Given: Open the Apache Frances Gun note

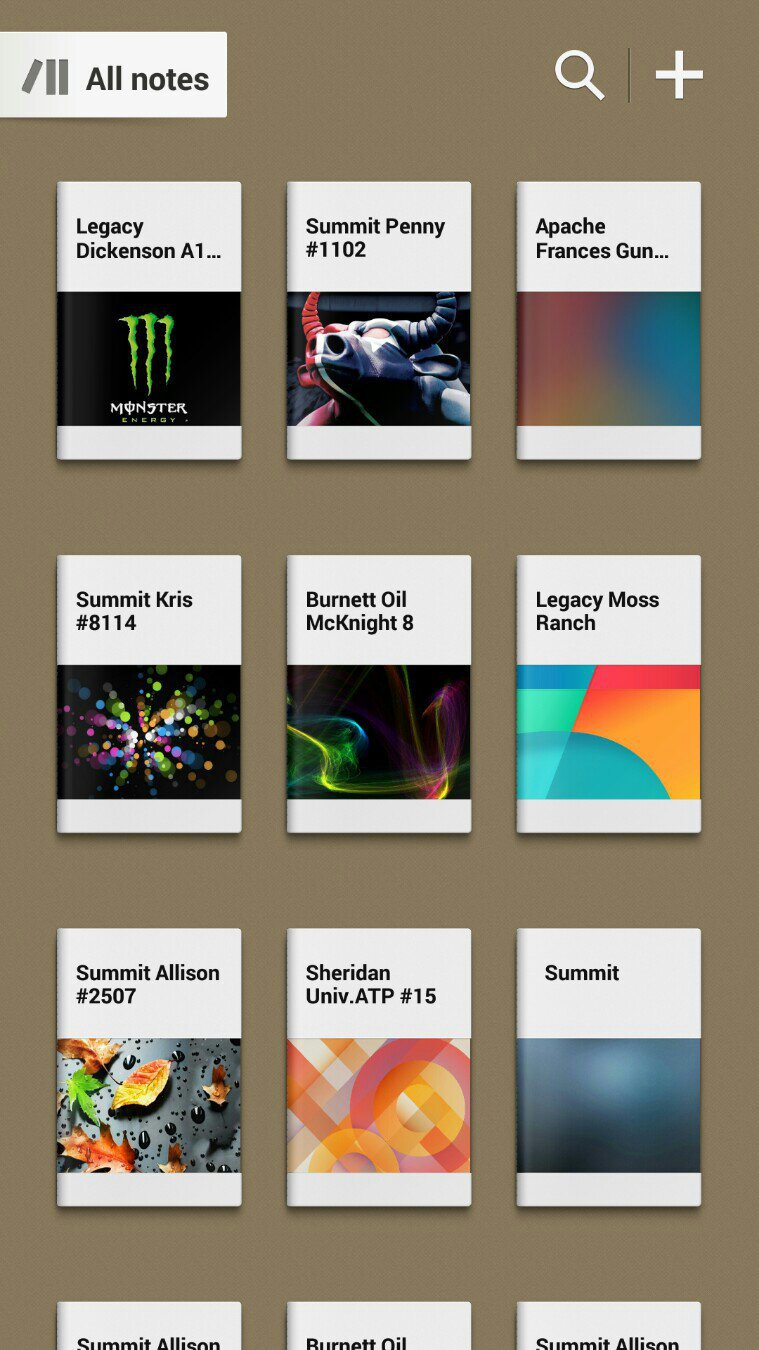Looking at the screenshot, I should 608,320.
